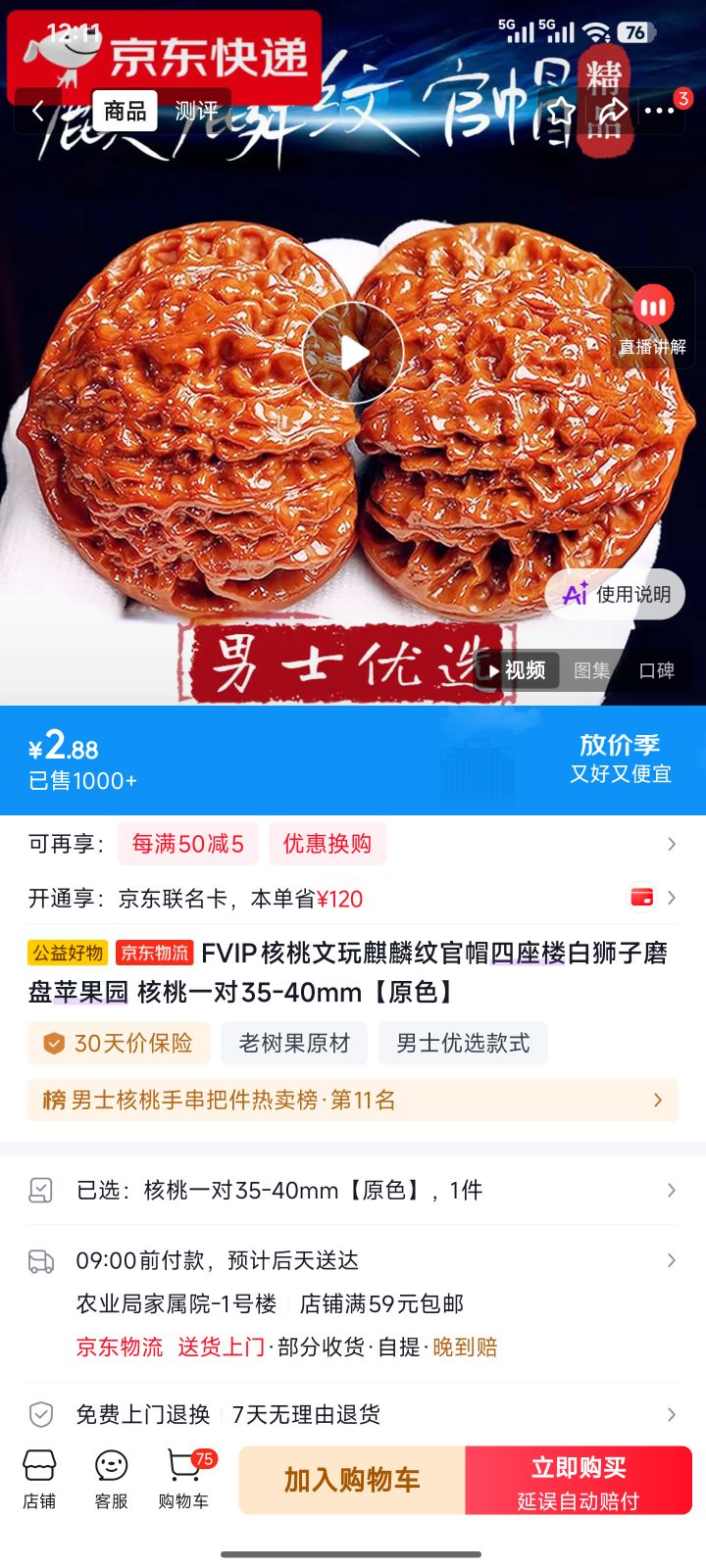Image resolution: width=706 pixels, height=1568 pixels.
Task: Share this product listing
Action: point(612,111)
